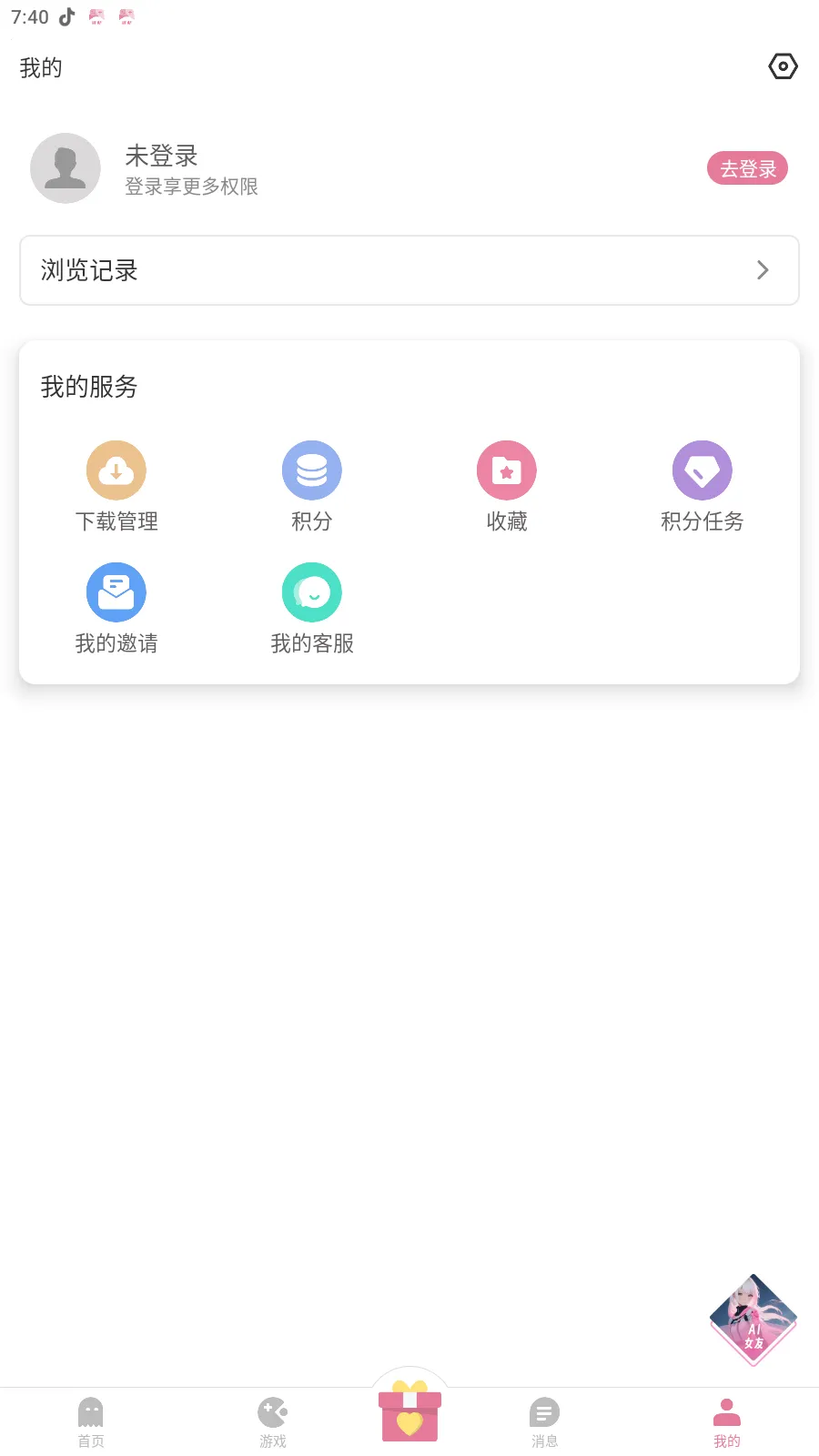Switch to the 游戏 games tab
Screen dimensions: 819x1456
point(273,1421)
